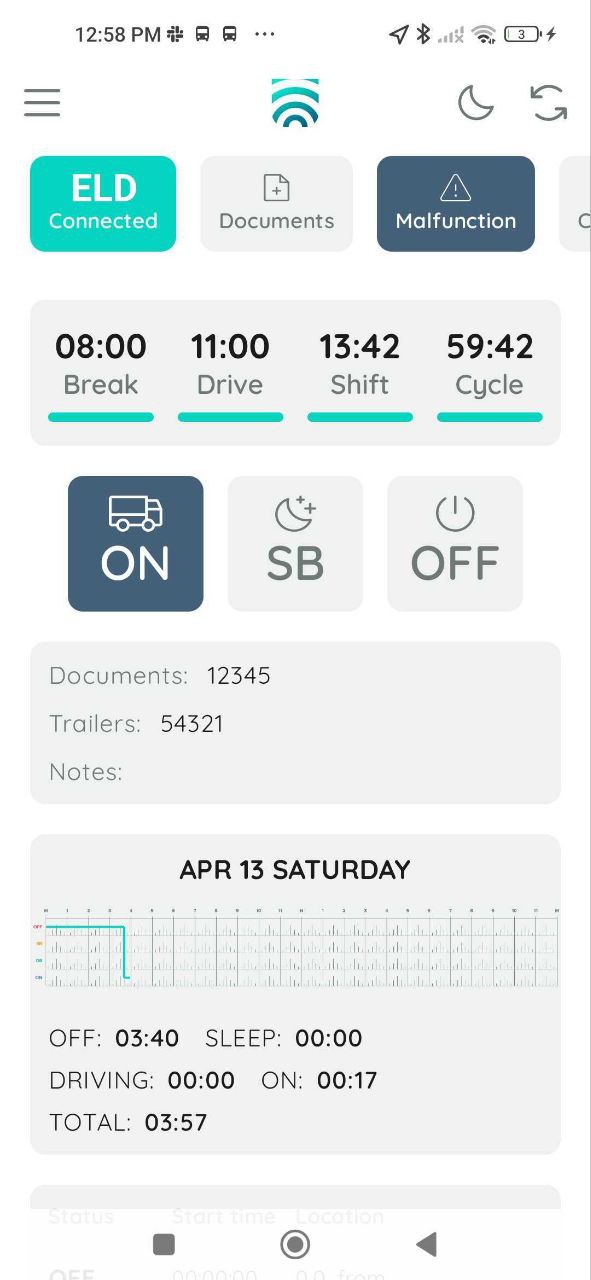Switch status to SB sleeper berth

click(x=295, y=543)
